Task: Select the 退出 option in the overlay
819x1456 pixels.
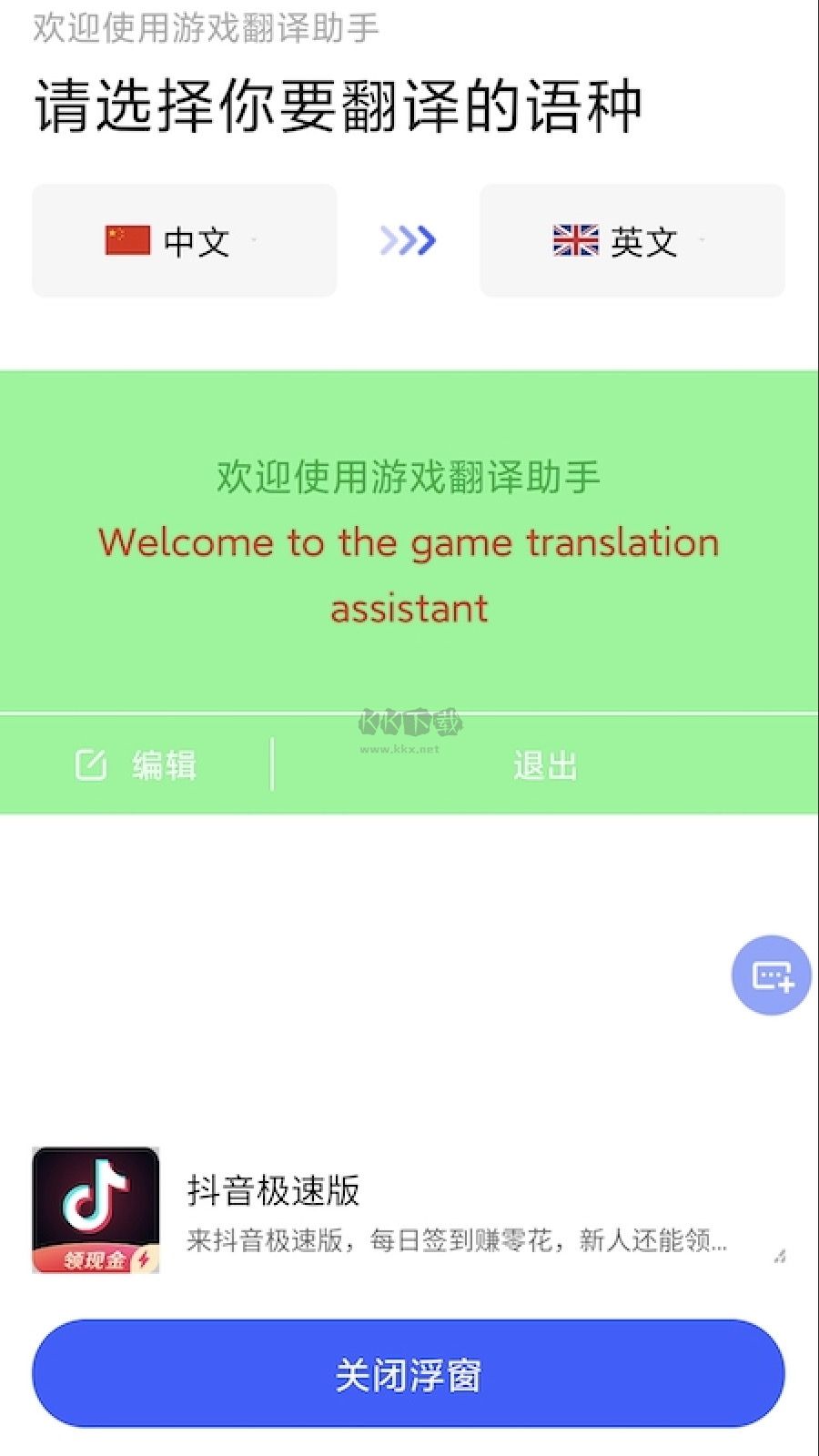Action: coord(543,765)
